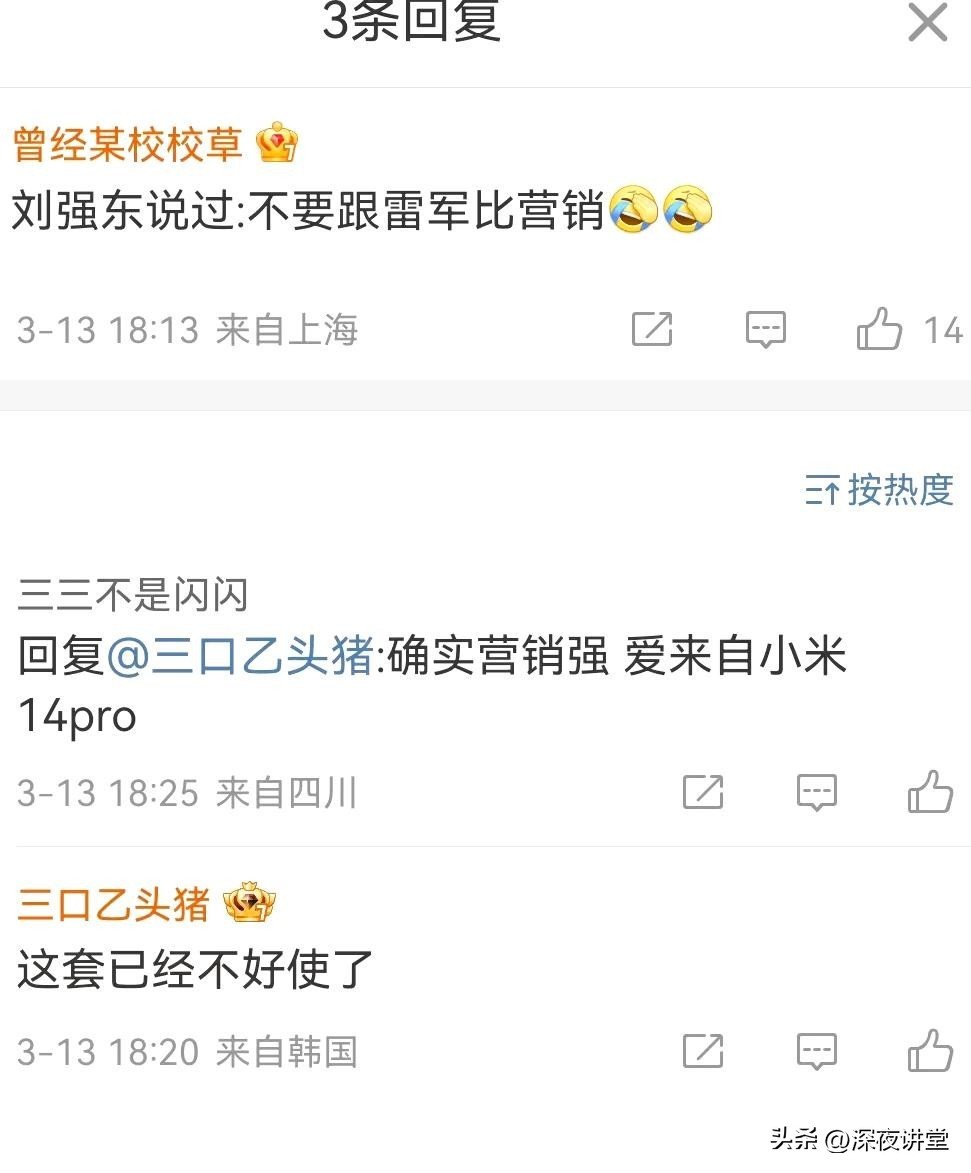Viewport: 971px width, 1173px height.
Task: Reply to 曾经某校校草's comment
Action: pos(766,329)
